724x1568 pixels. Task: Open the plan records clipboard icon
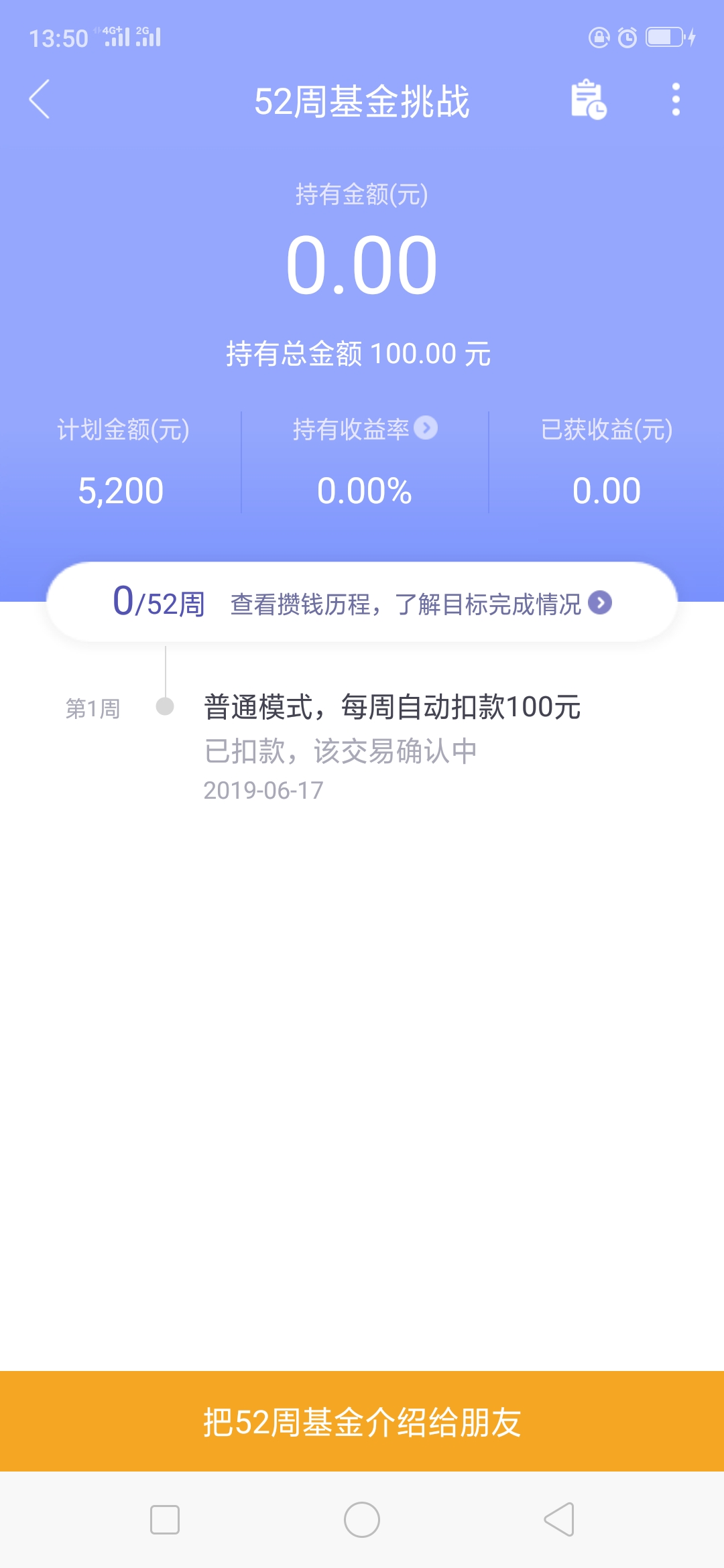coord(589,99)
